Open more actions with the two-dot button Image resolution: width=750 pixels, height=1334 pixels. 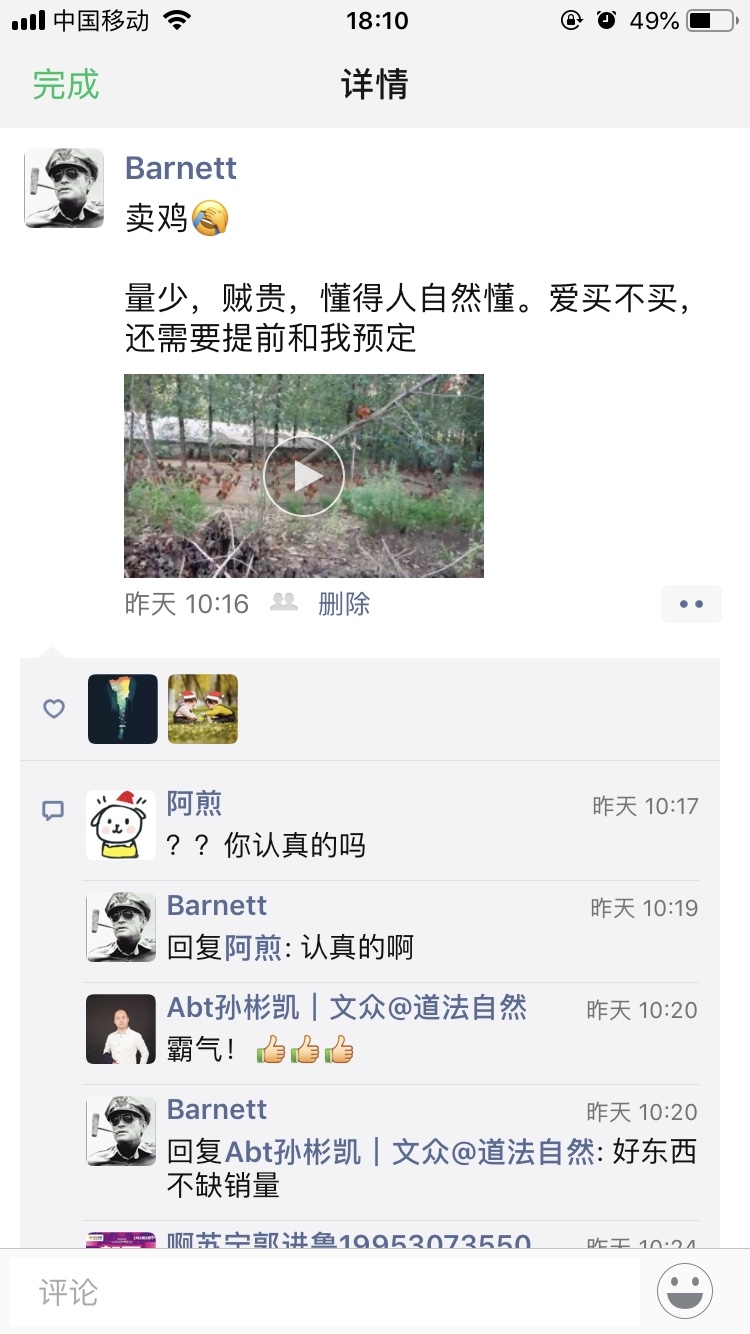[x=691, y=603]
